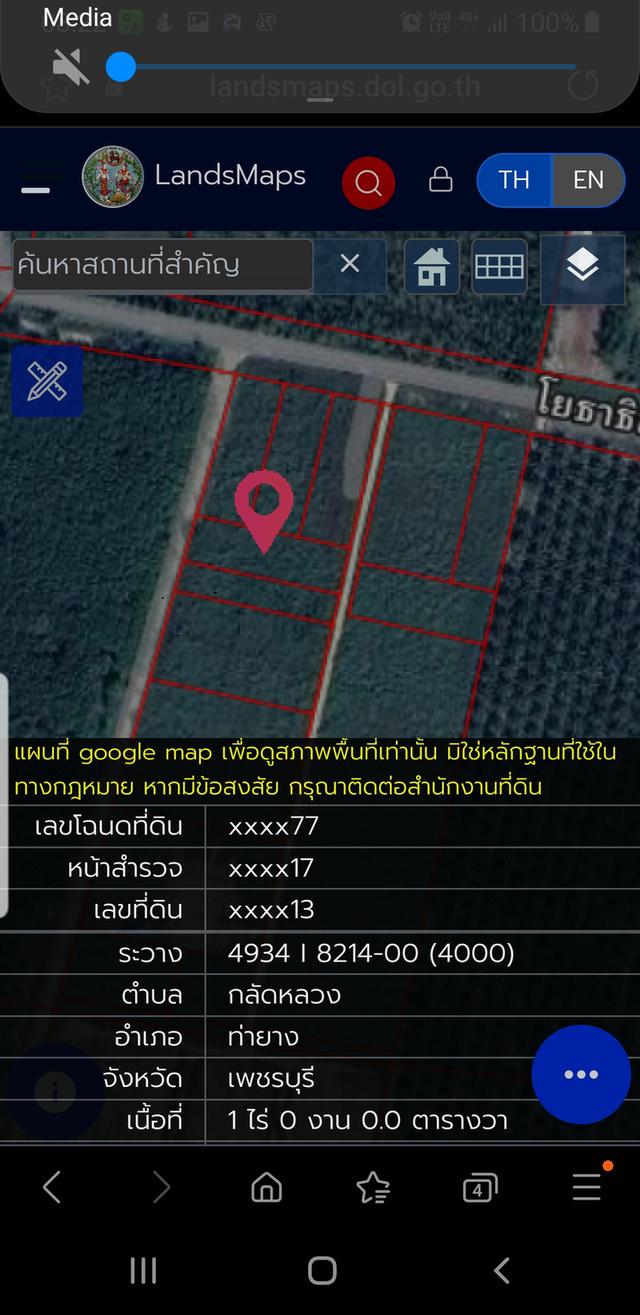Open the grid view button
This screenshot has height=1315, width=640.
(x=499, y=267)
